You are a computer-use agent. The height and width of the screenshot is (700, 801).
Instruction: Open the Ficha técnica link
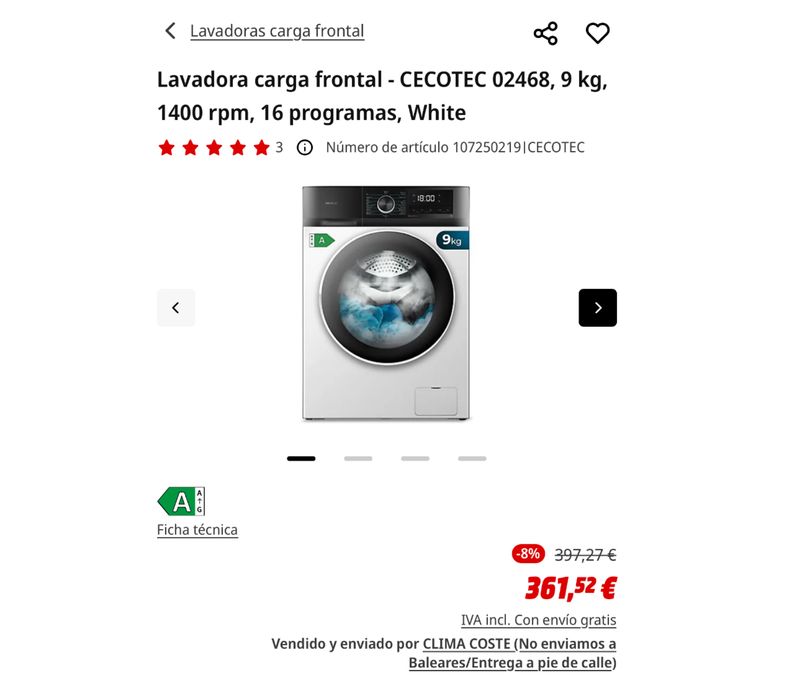pyautogui.click(x=197, y=530)
